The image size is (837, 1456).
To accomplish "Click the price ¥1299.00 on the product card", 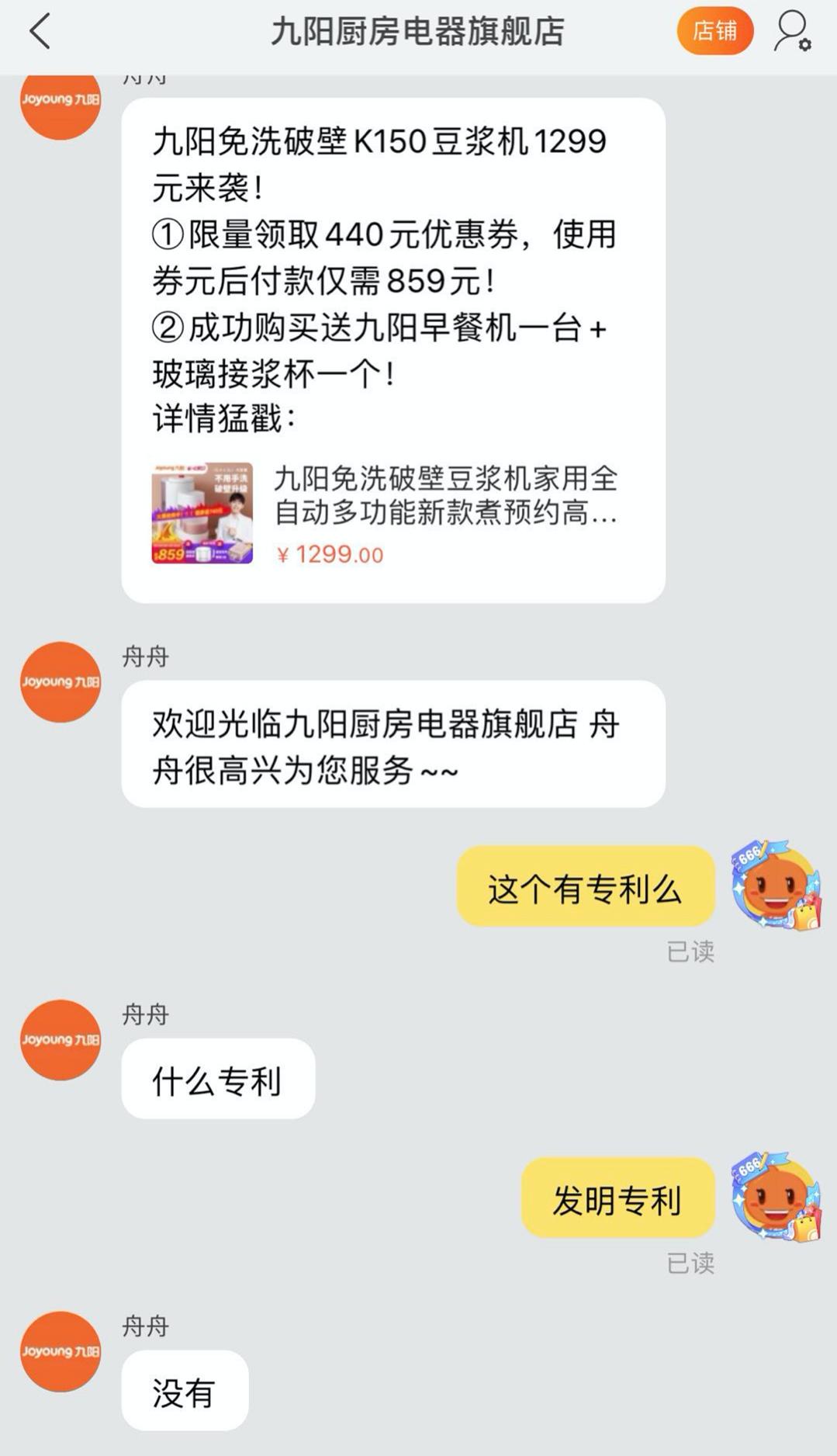I will 329,555.
